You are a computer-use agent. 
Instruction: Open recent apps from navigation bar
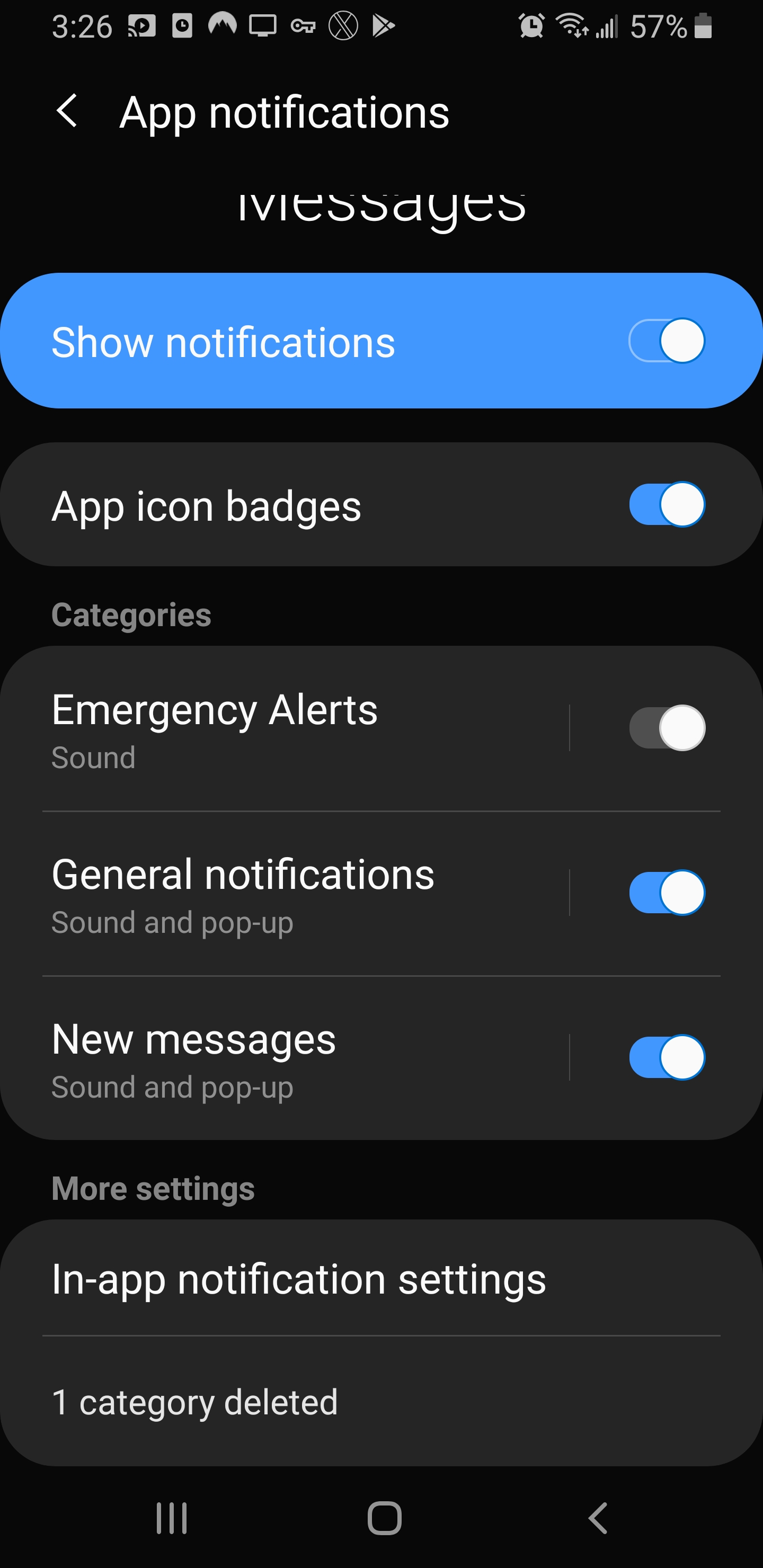[172, 1518]
